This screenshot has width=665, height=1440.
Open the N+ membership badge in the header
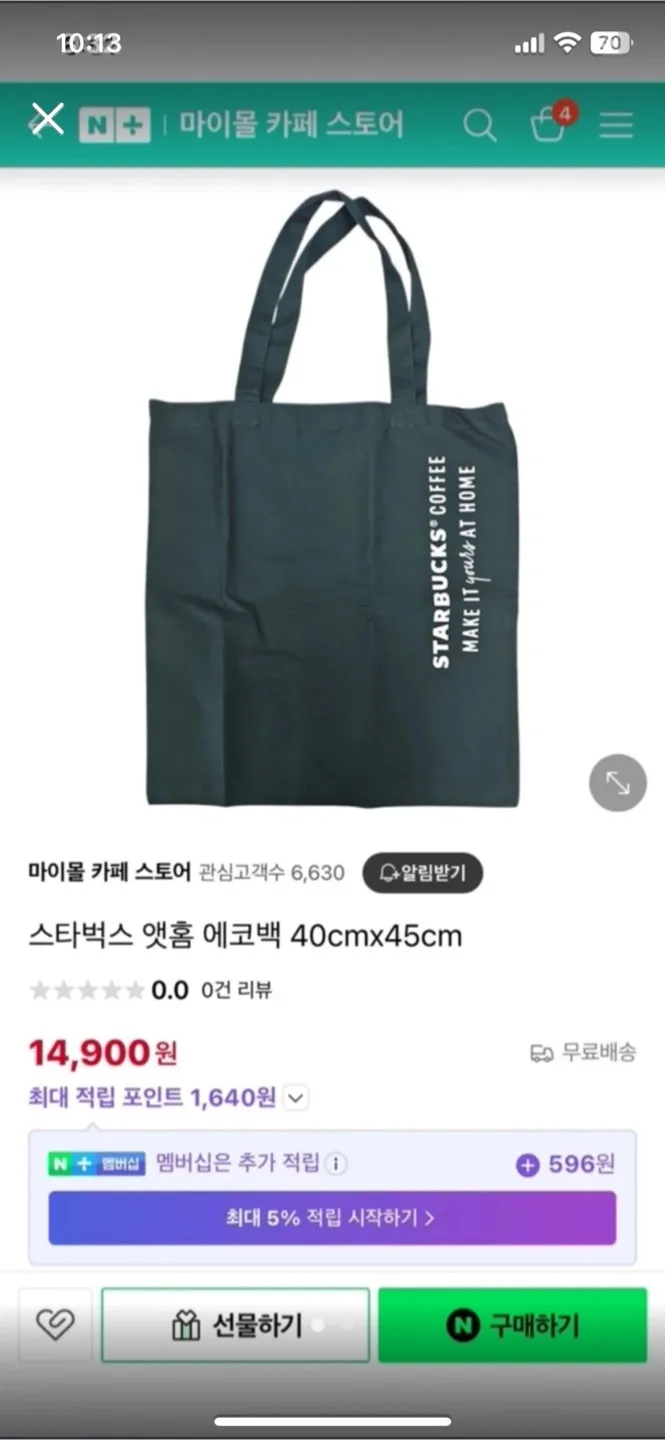tap(115, 125)
